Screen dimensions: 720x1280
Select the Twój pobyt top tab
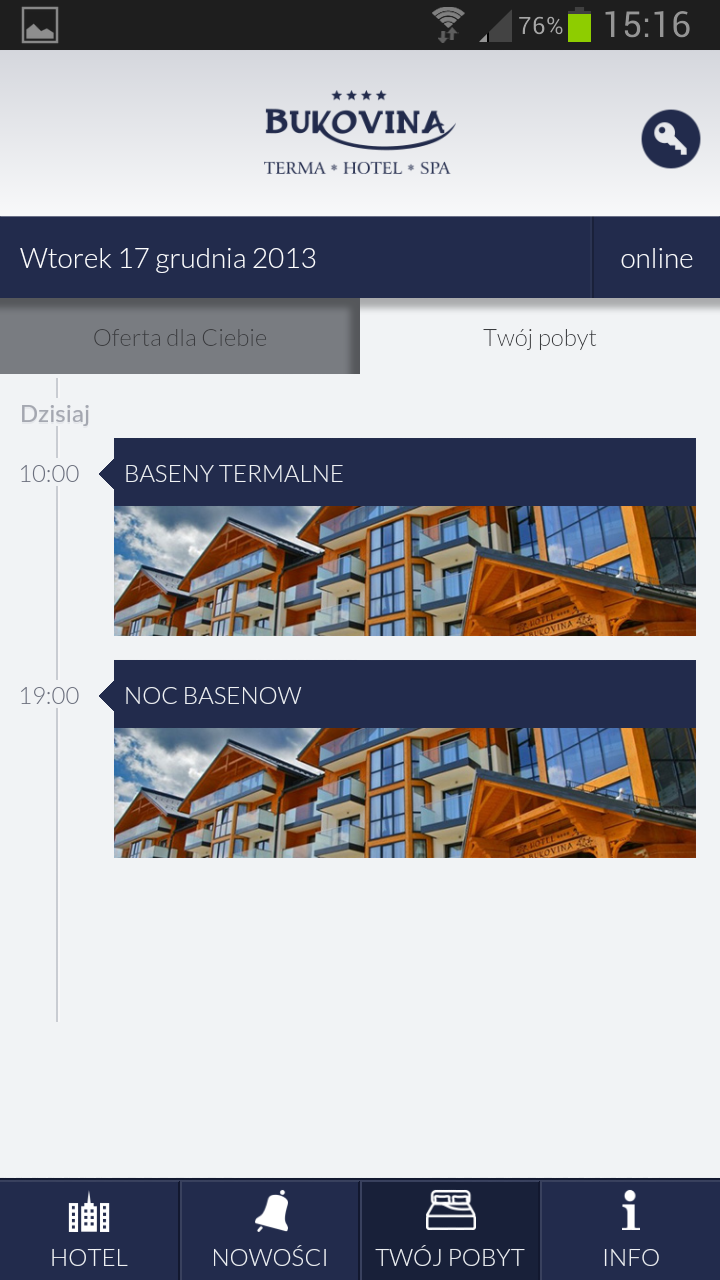(540, 337)
